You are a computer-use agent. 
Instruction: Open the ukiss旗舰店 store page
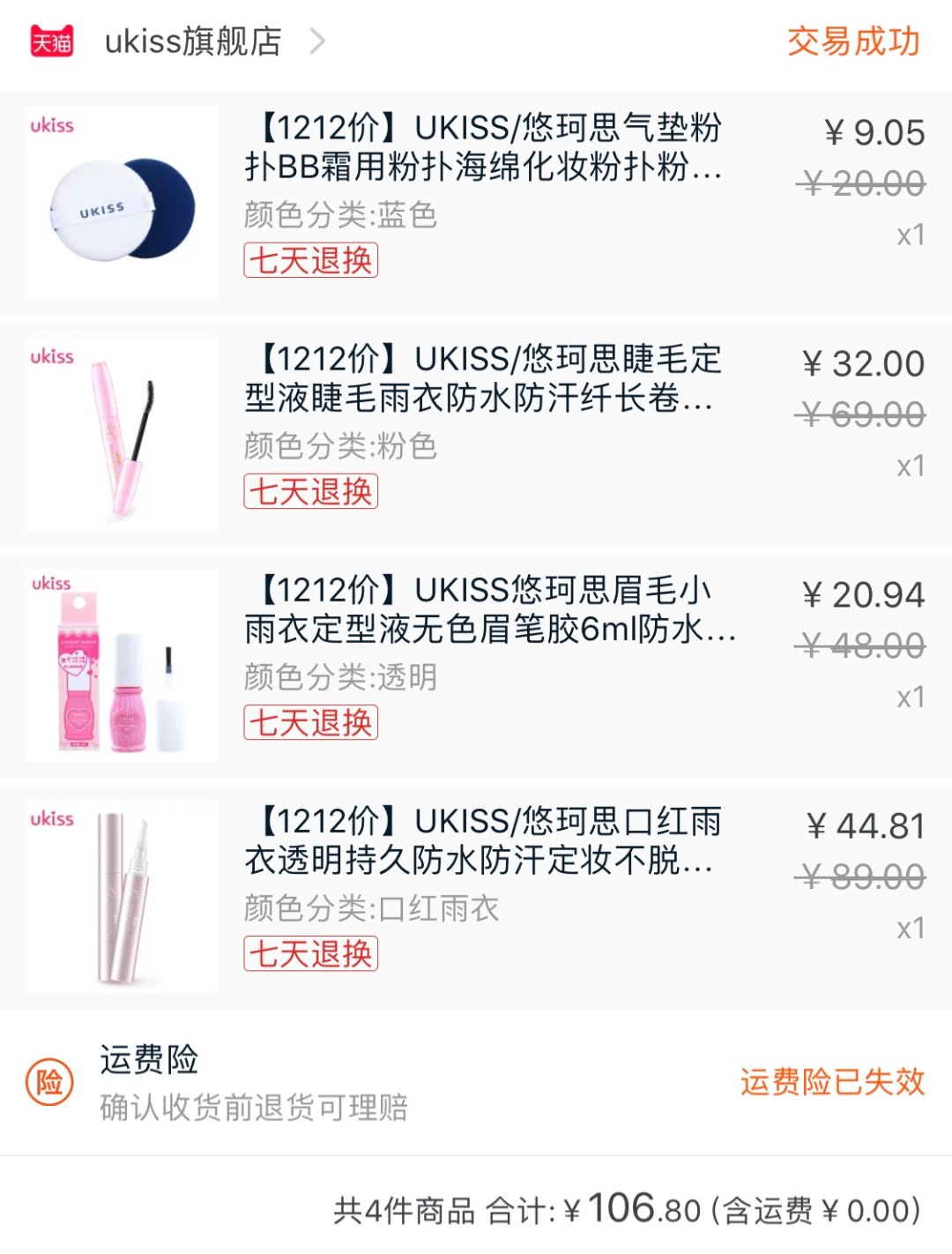tap(194, 41)
